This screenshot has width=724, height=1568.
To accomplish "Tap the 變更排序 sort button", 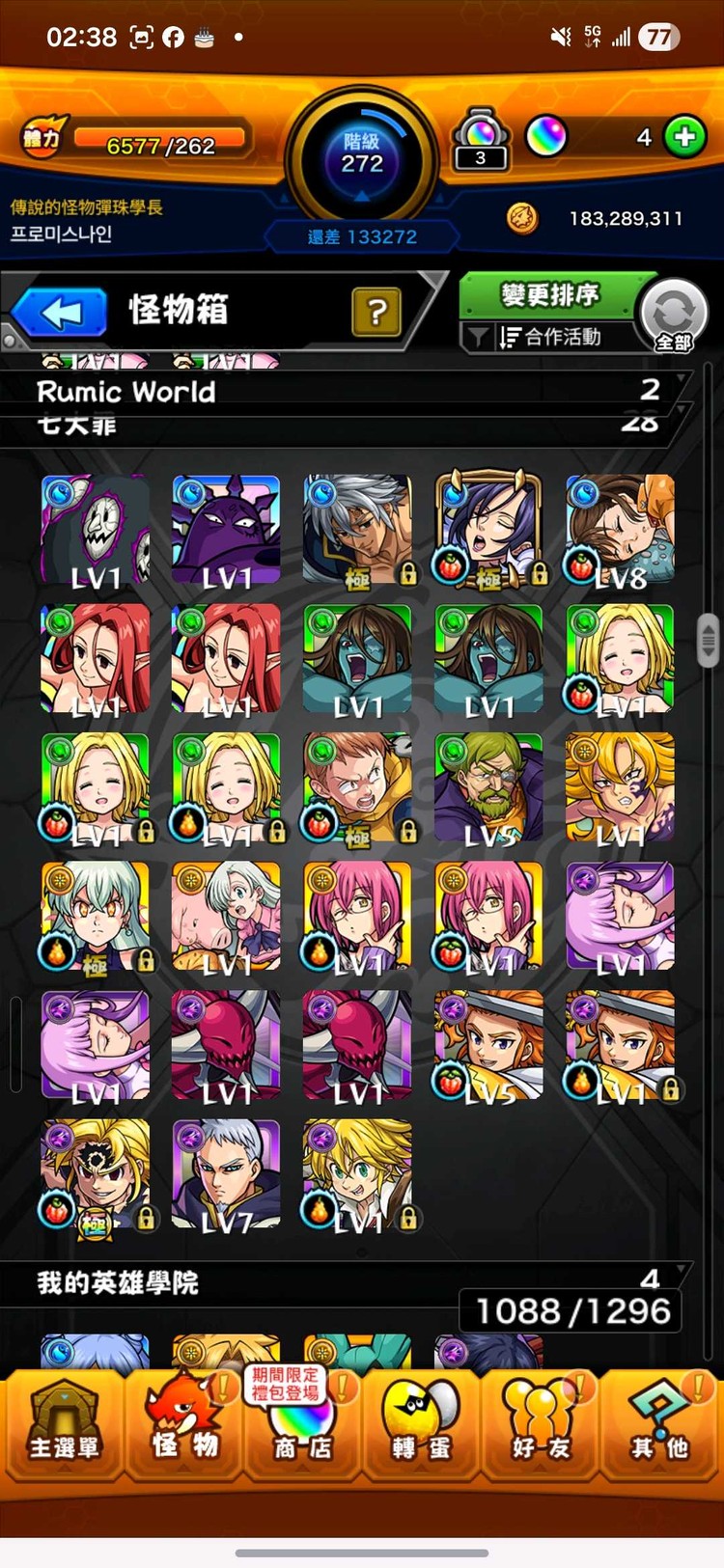I will pos(548,295).
